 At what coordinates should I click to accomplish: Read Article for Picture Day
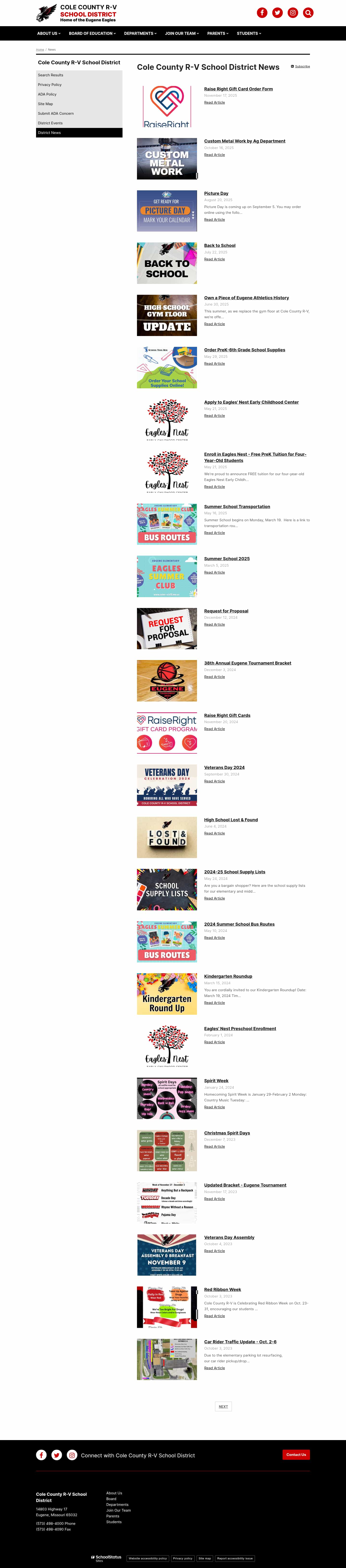point(214,220)
